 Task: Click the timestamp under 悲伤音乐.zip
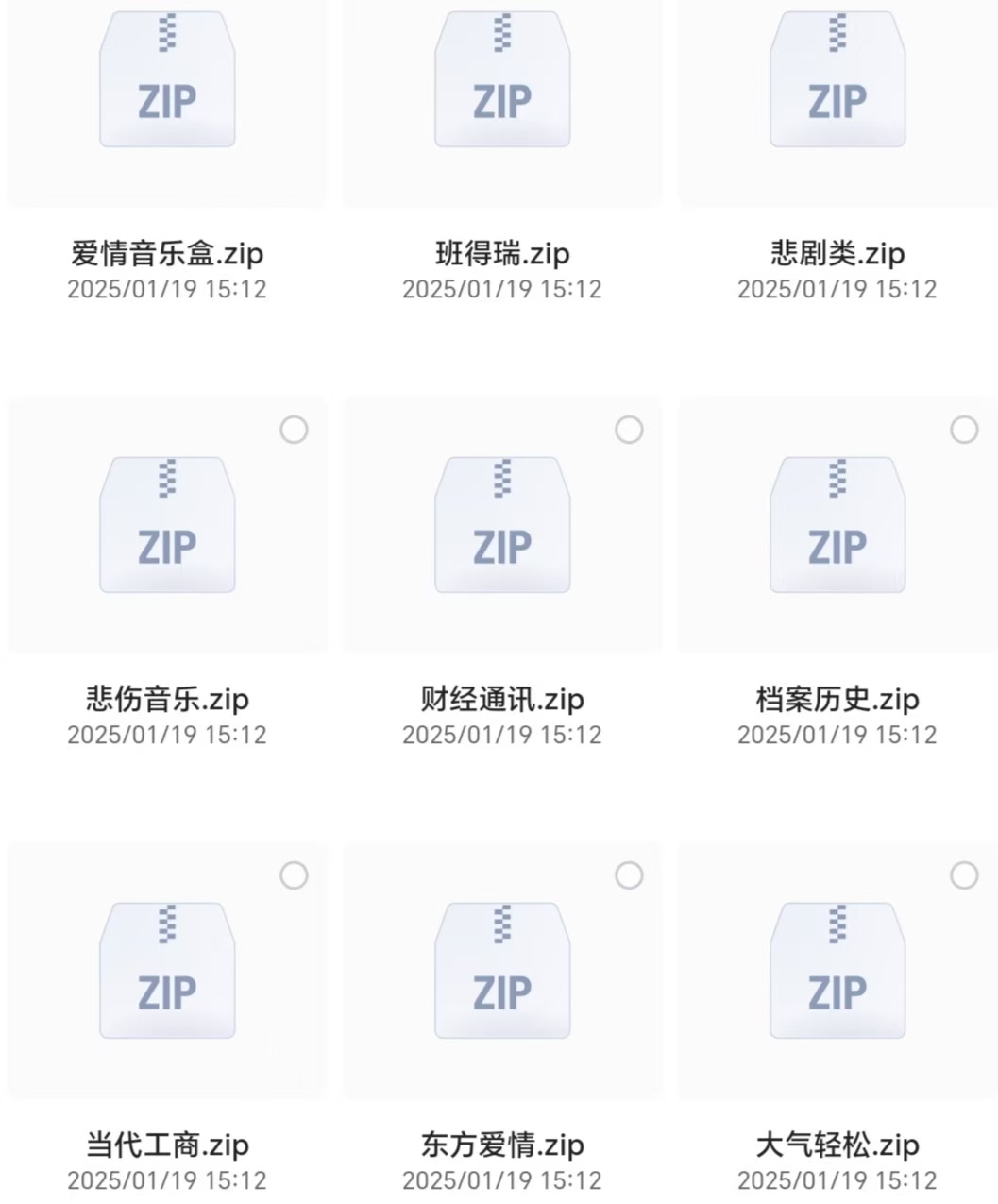[x=167, y=734]
